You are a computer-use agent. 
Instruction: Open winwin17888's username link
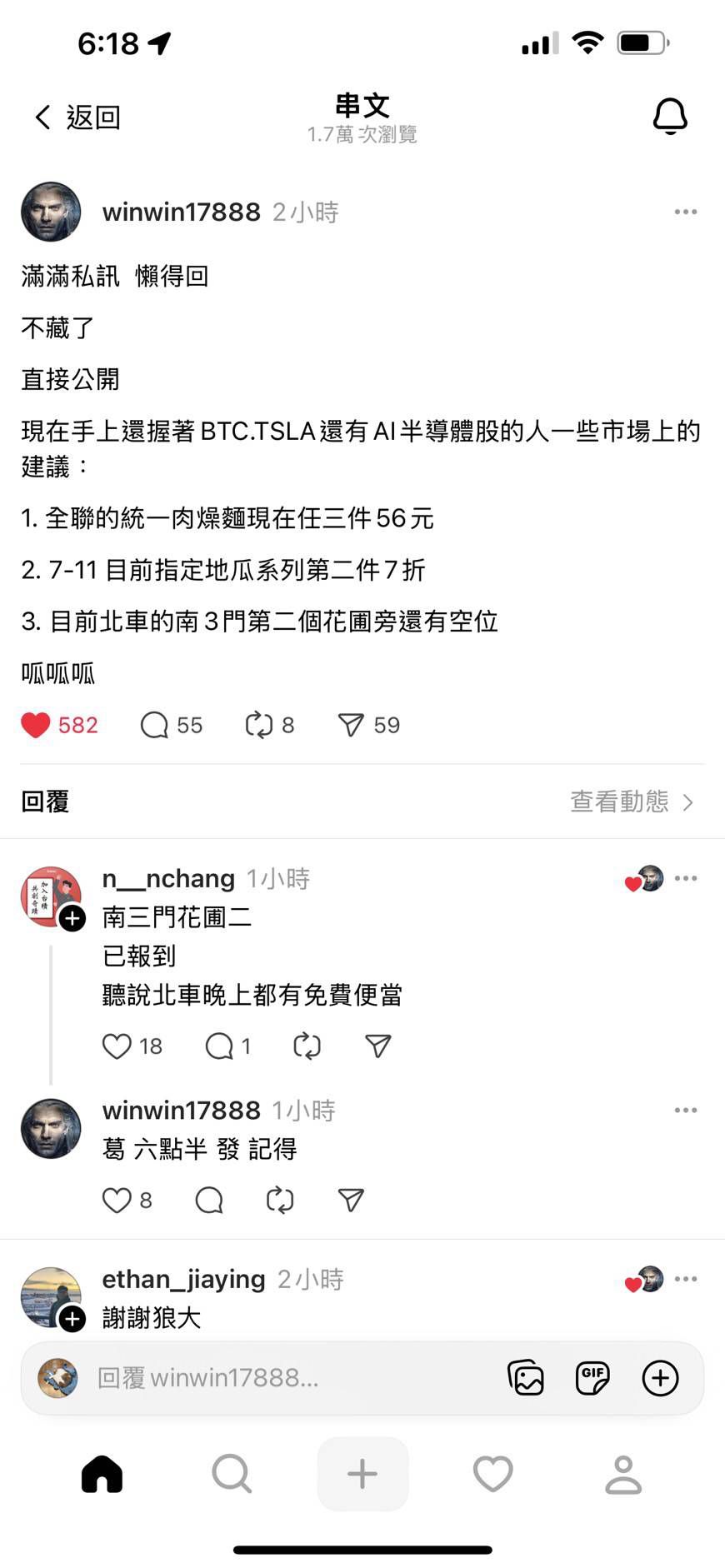click(x=181, y=212)
